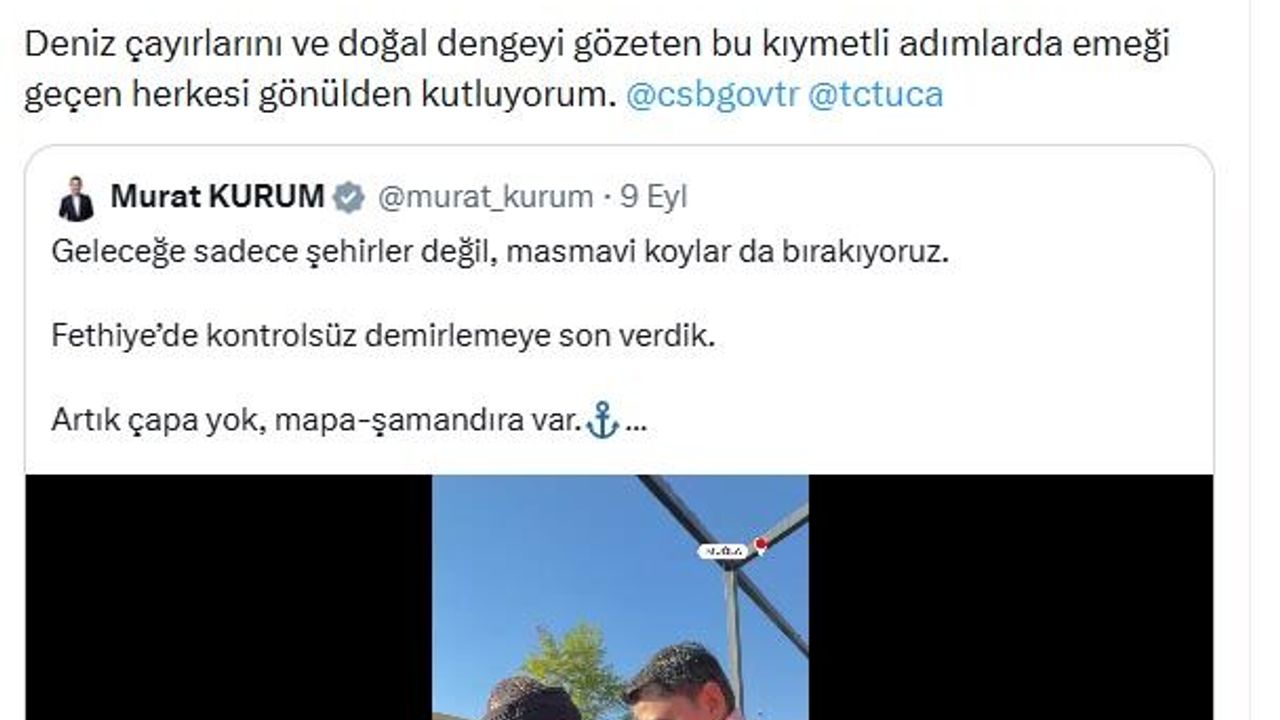This screenshot has width=1280, height=720.
Task: Open the @csbgovtr mention link
Action: 712,96
